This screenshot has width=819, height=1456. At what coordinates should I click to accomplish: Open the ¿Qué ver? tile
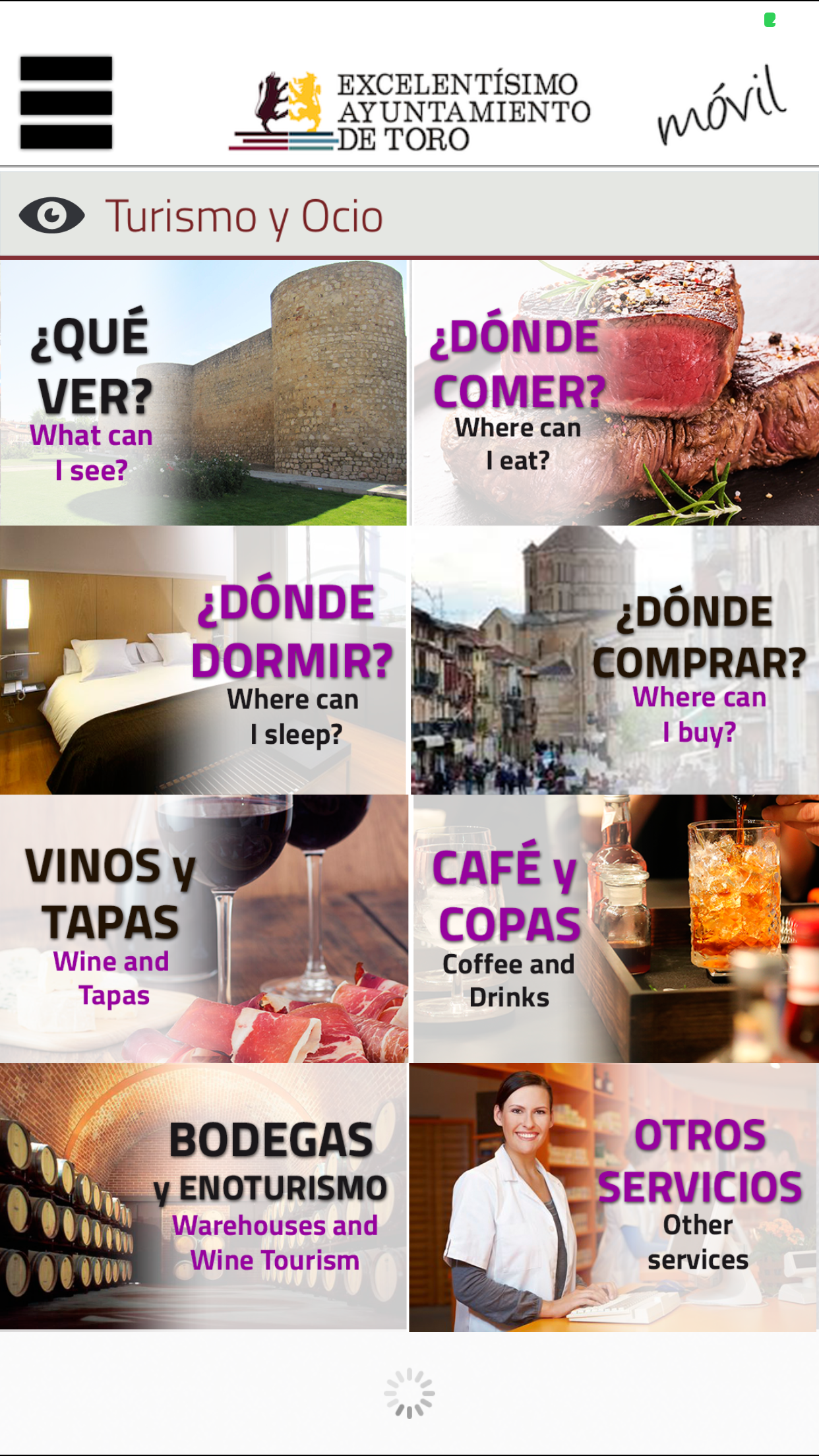point(203,393)
